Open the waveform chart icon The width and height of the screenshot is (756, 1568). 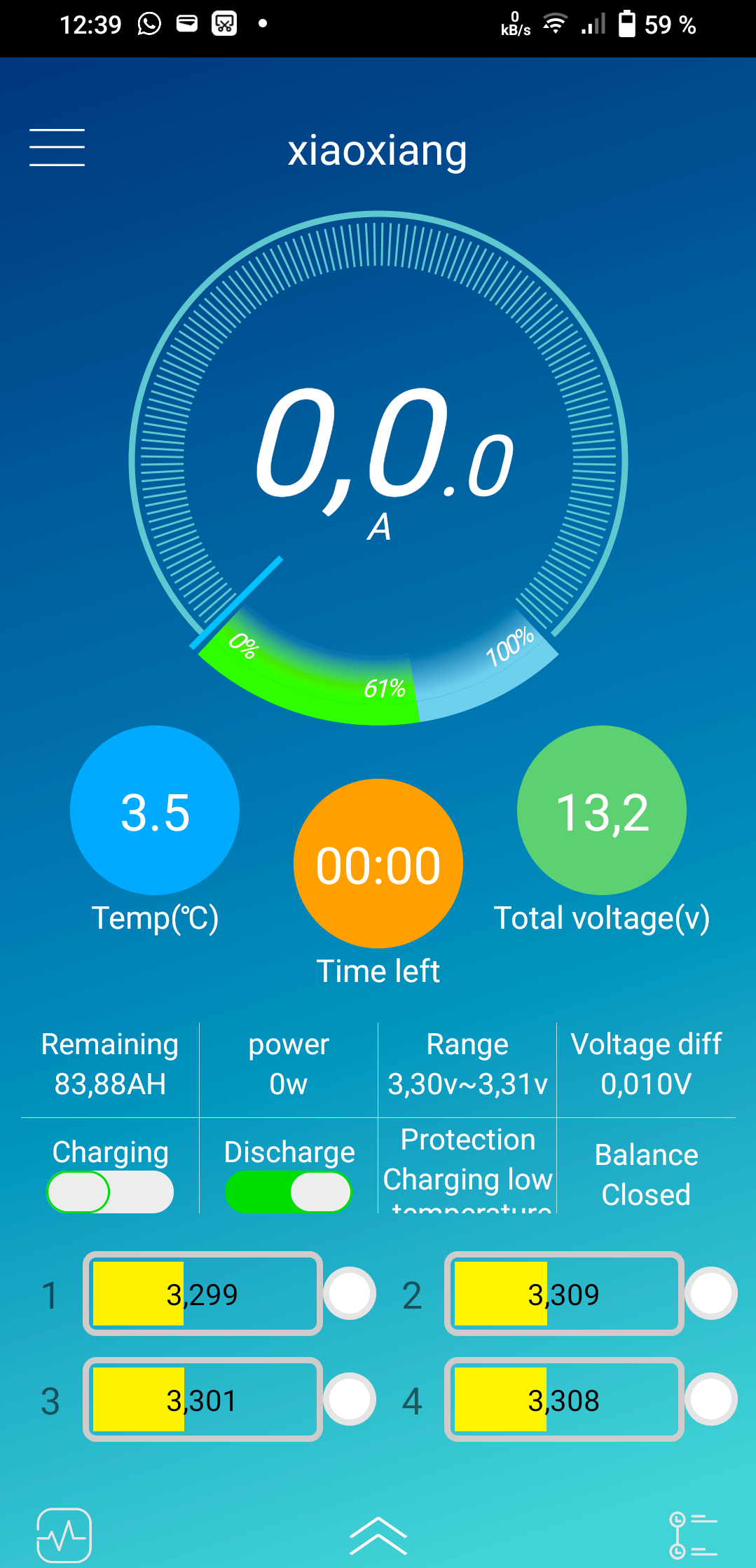pyautogui.click(x=64, y=1535)
